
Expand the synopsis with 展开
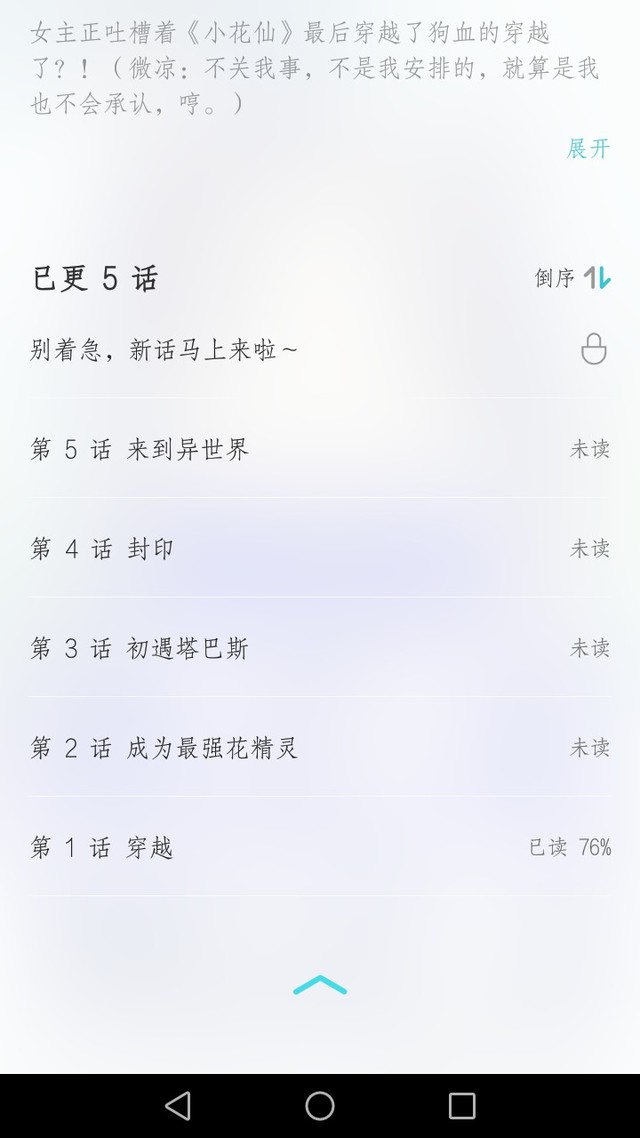click(588, 148)
